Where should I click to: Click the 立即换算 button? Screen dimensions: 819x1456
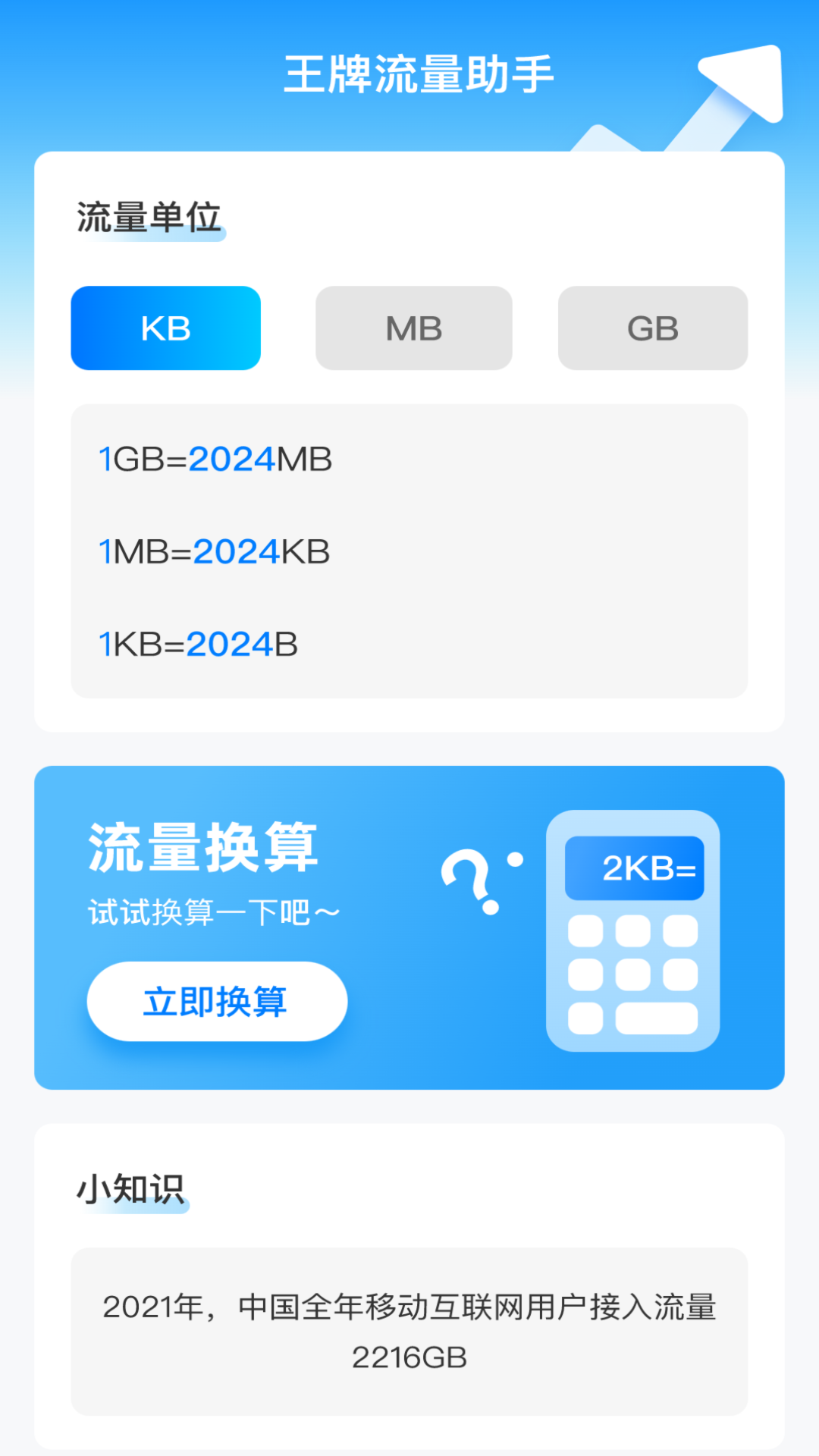point(218,1001)
